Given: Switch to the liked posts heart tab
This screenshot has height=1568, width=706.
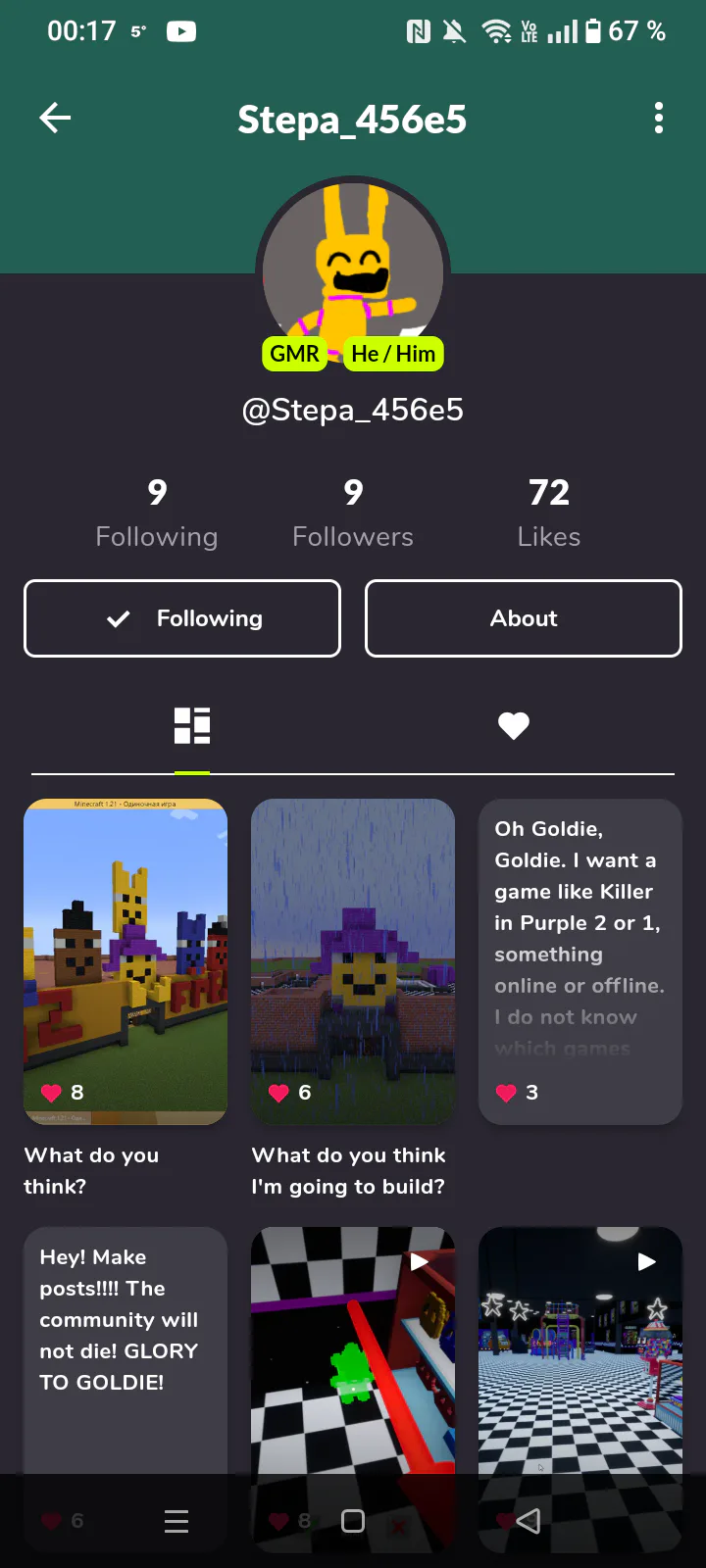Looking at the screenshot, I should tap(514, 726).
